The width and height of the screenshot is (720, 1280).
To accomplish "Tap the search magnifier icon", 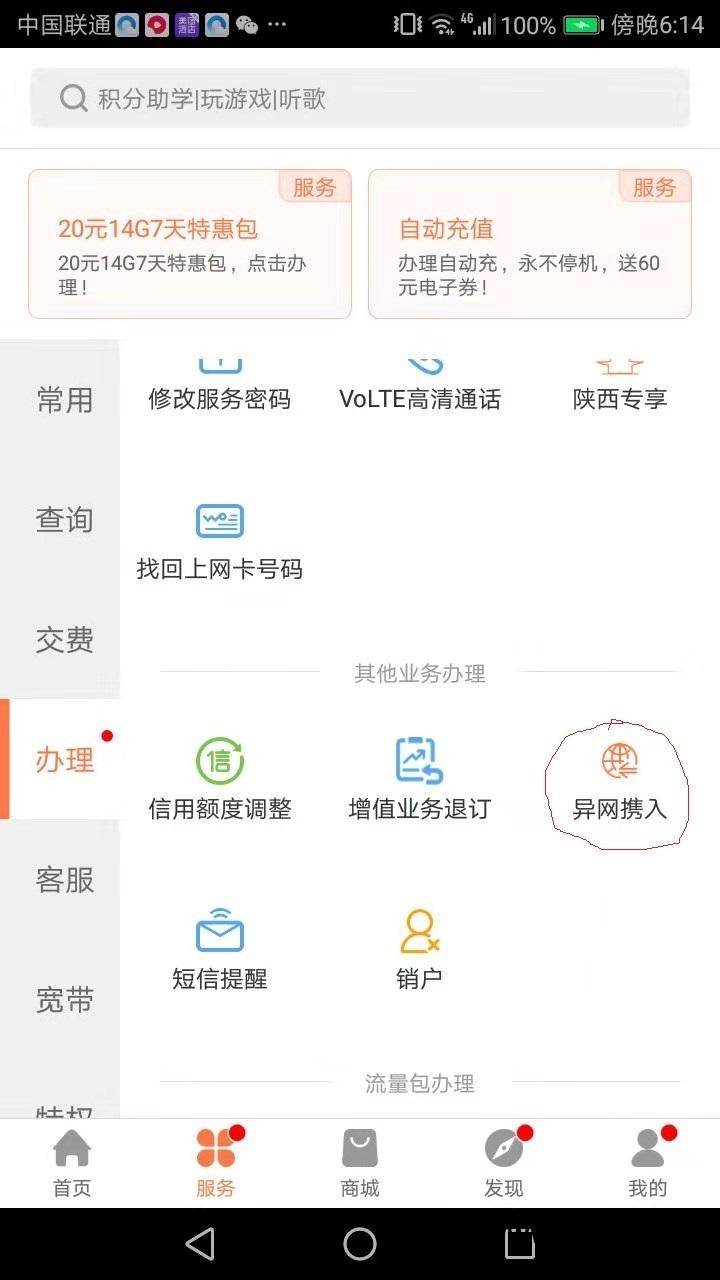I will 74,98.
